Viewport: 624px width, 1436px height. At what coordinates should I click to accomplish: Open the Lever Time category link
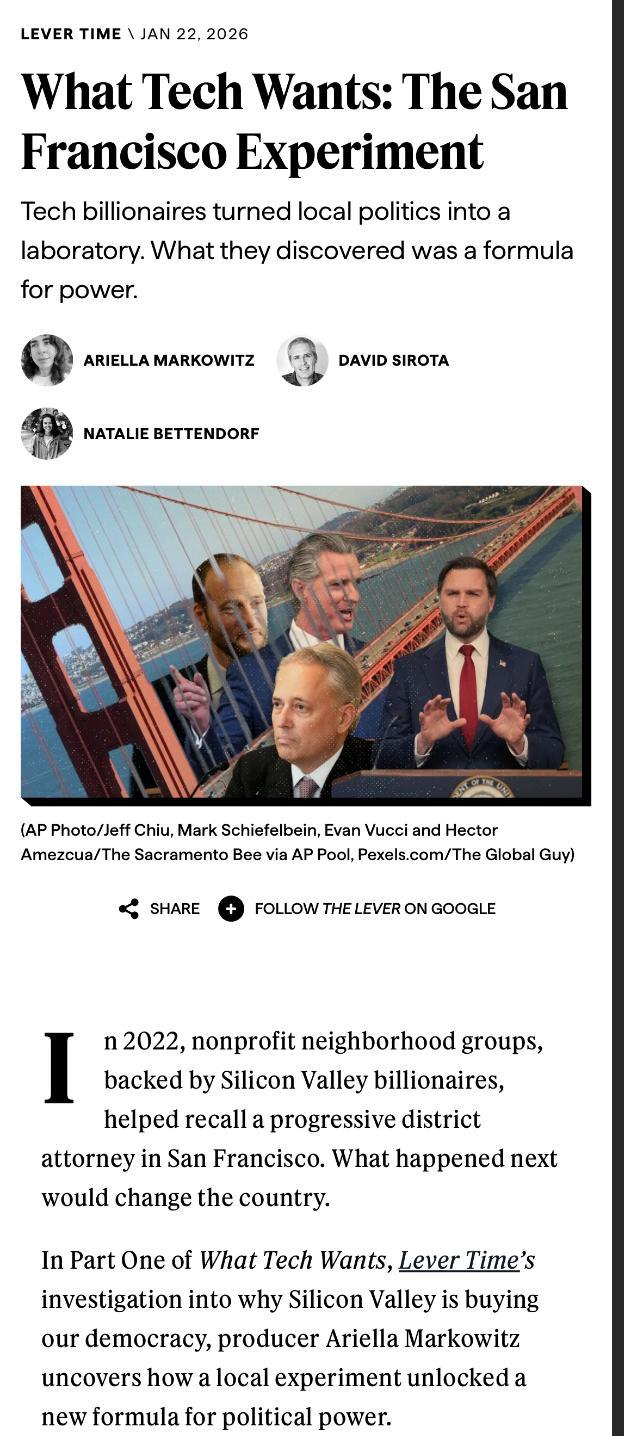pos(71,34)
